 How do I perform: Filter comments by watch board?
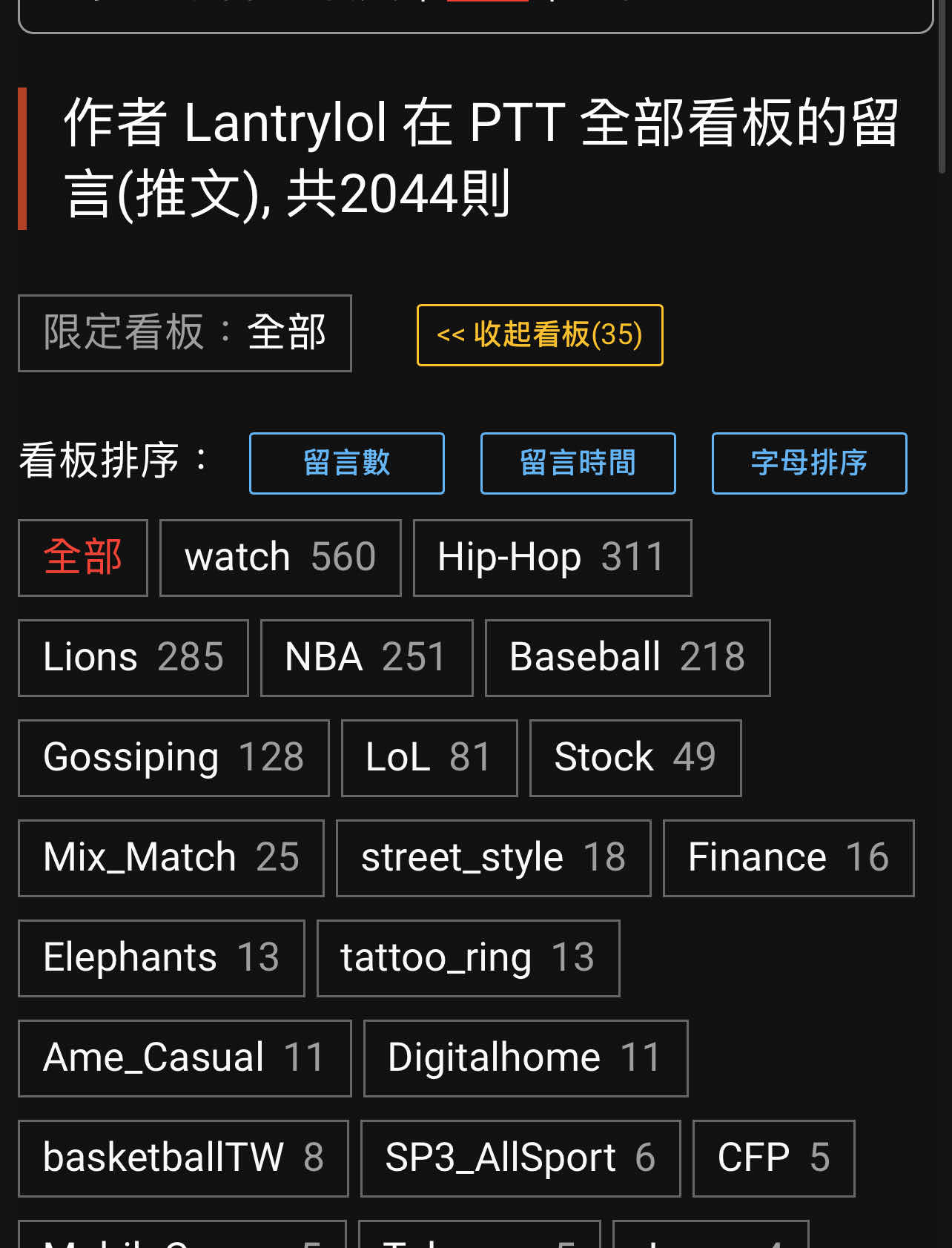pyautogui.click(x=280, y=558)
